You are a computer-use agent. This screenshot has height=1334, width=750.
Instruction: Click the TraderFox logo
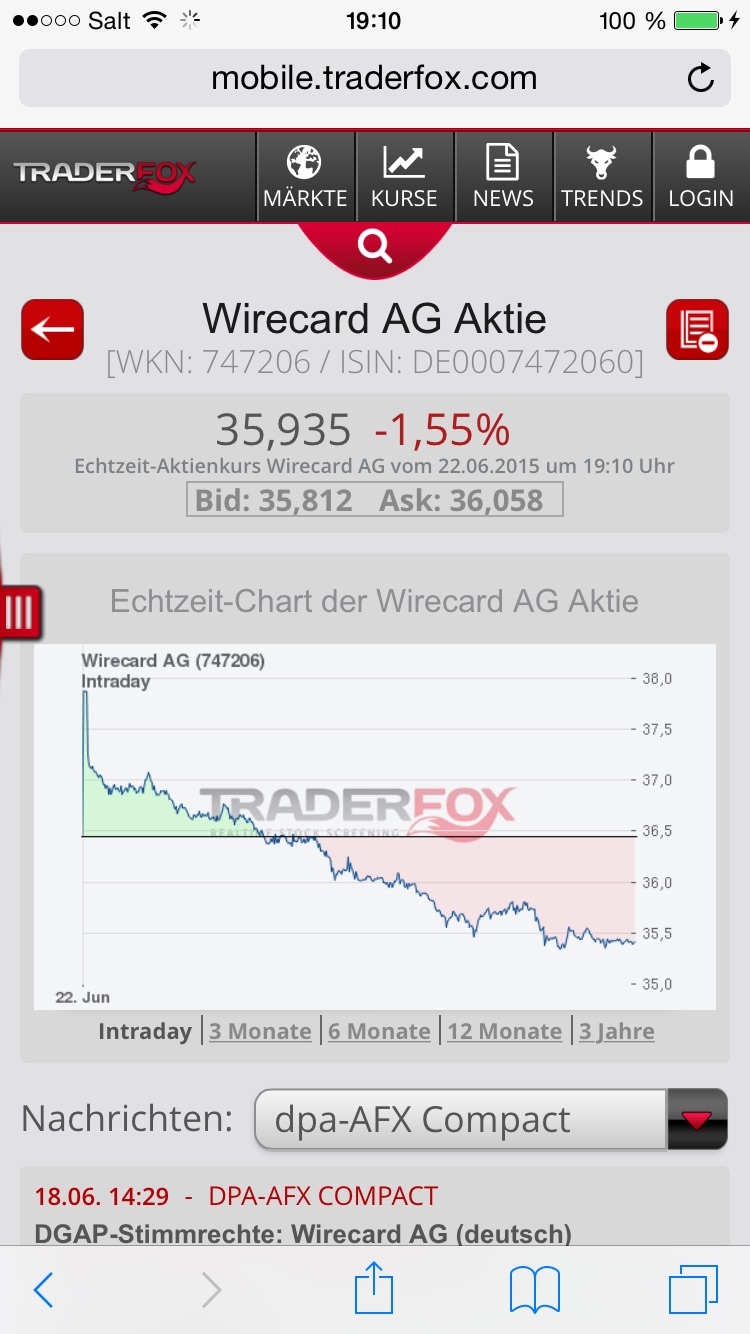tap(100, 175)
